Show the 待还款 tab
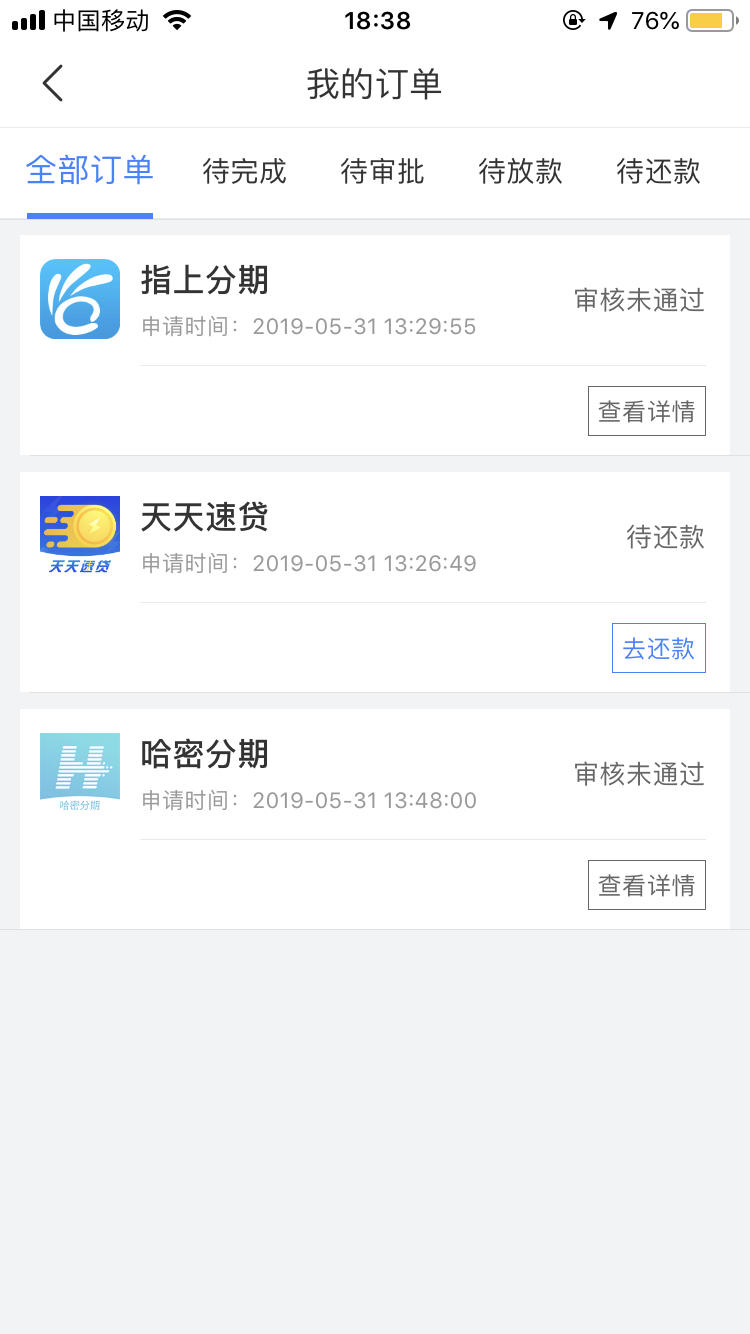Image resolution: width=750 pixels, height=1334 pixels. click(x=658, y=171)
